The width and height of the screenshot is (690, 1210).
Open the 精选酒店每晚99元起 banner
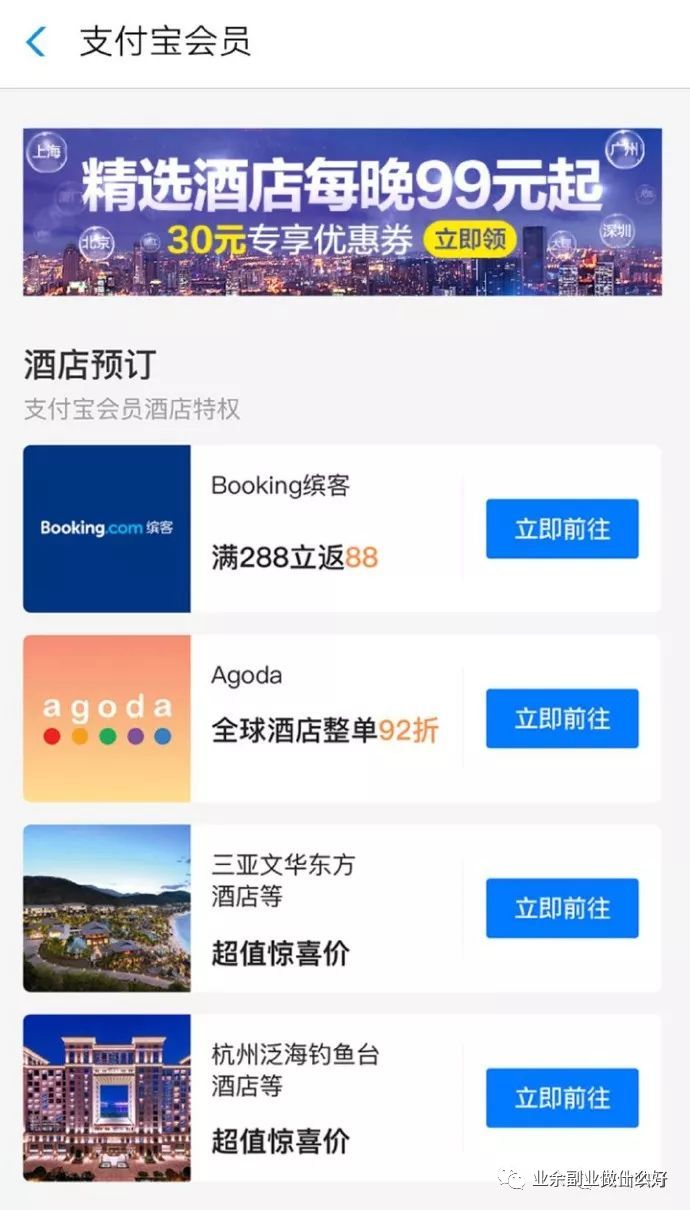[342, 211]
